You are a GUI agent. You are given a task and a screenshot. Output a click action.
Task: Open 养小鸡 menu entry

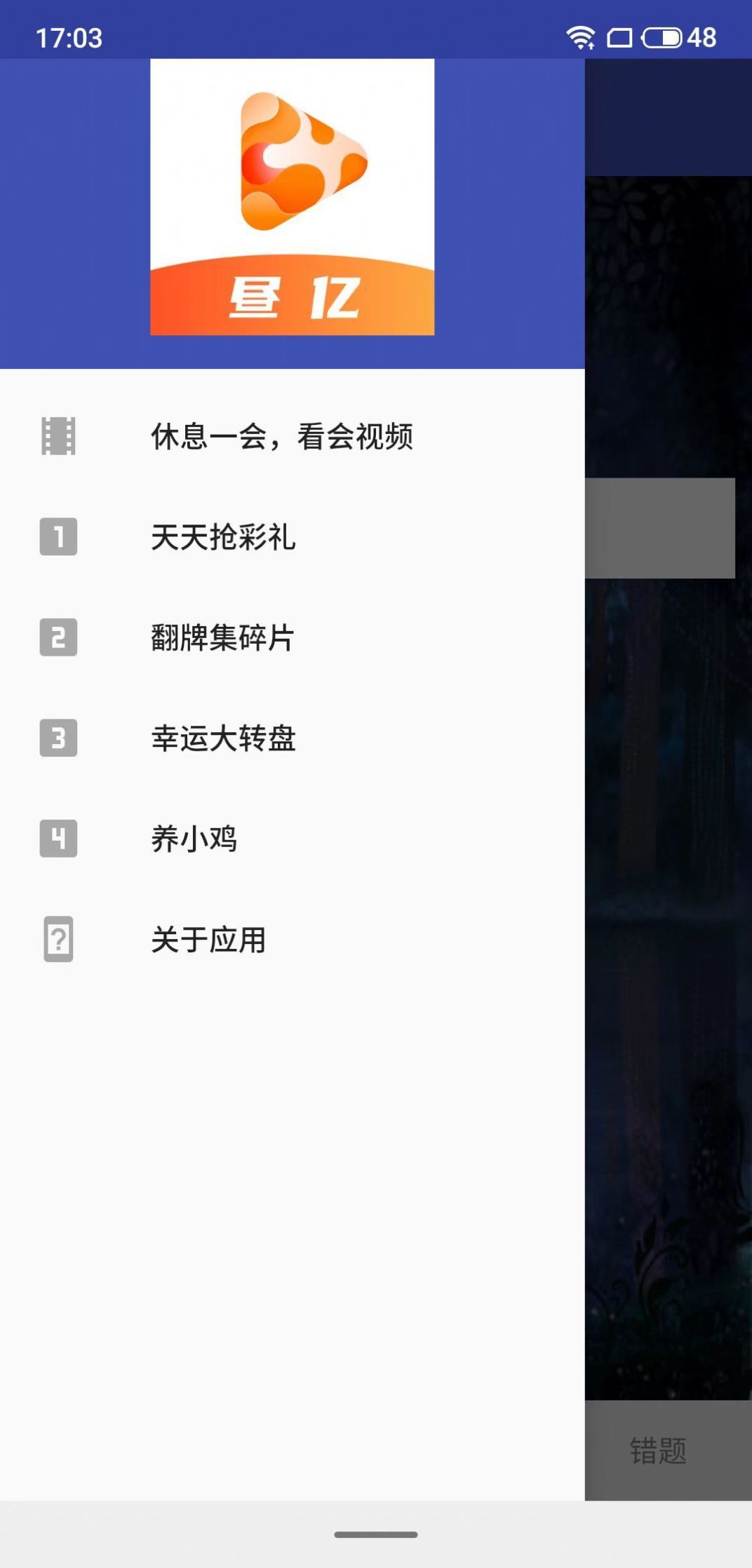pos(194,839)
